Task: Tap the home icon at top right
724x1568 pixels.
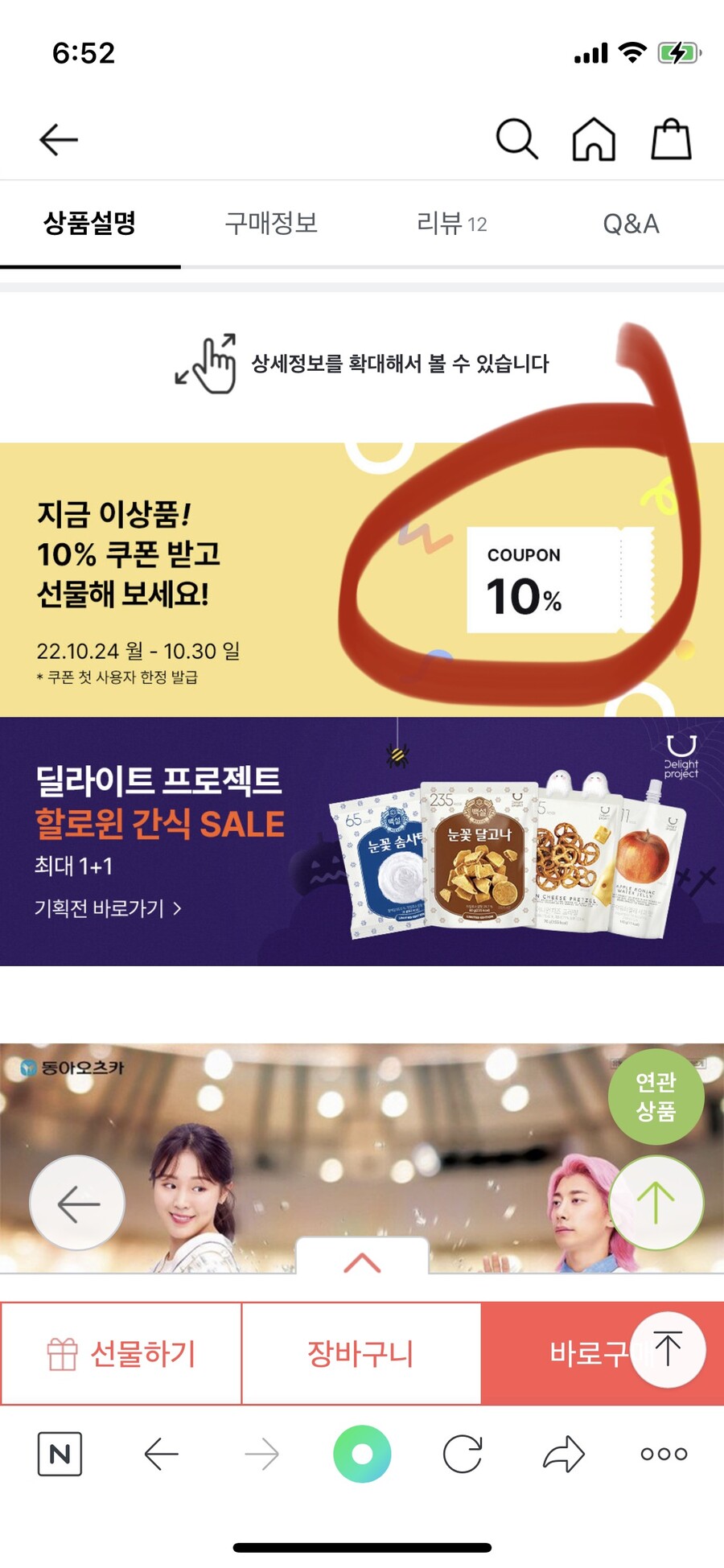Action: (x=594, y=138)
